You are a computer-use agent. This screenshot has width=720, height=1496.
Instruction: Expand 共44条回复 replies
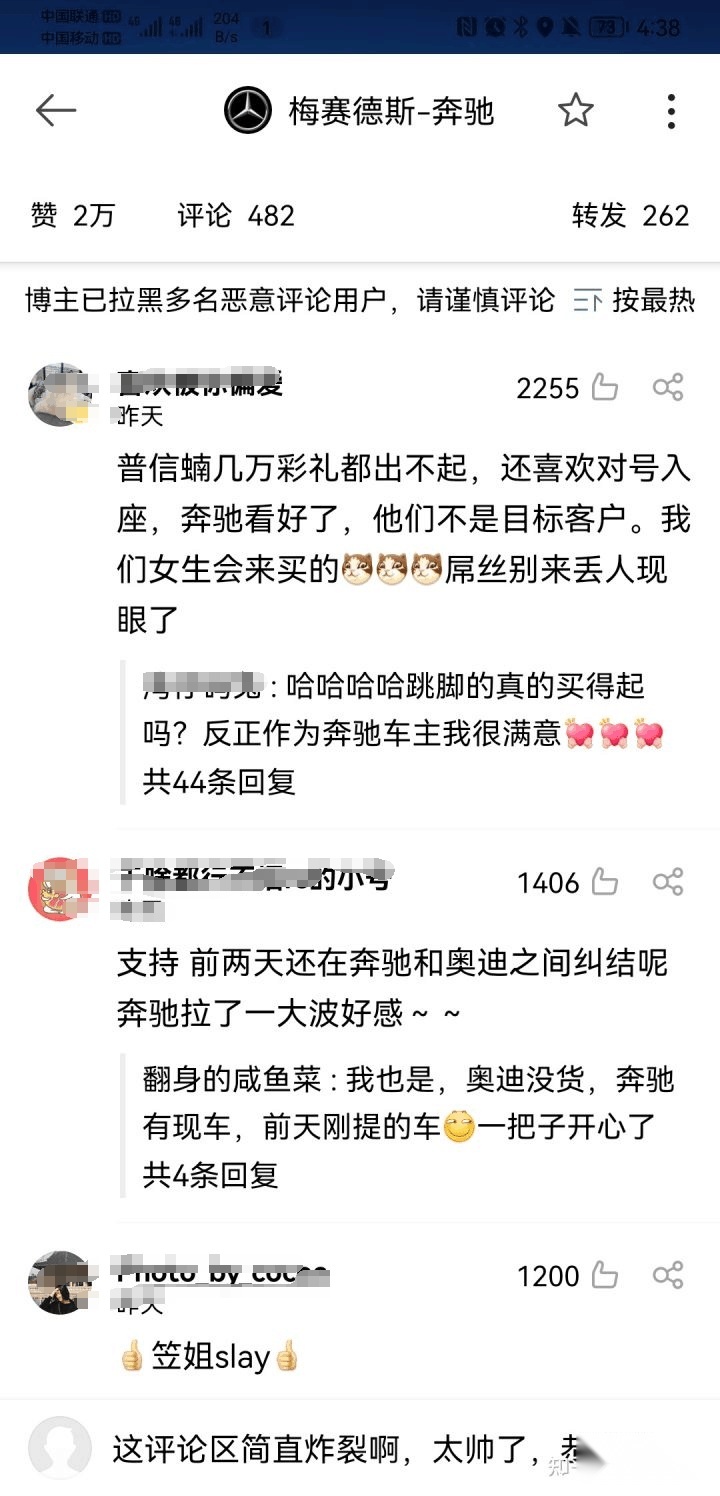point(219,780)
